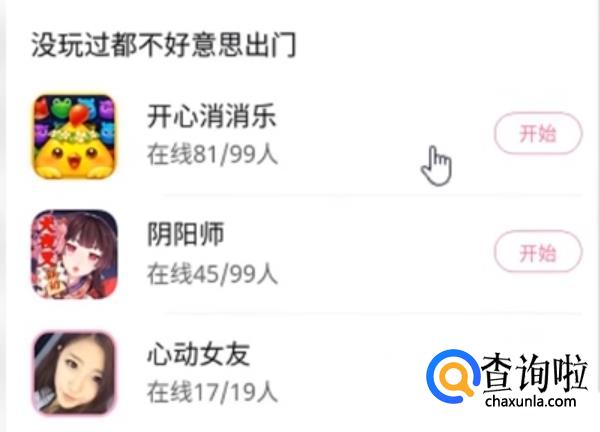This screenshot has width=600, height=432.
Task: Start the 开心消消乐 game
Action: (x=537, y=135)
